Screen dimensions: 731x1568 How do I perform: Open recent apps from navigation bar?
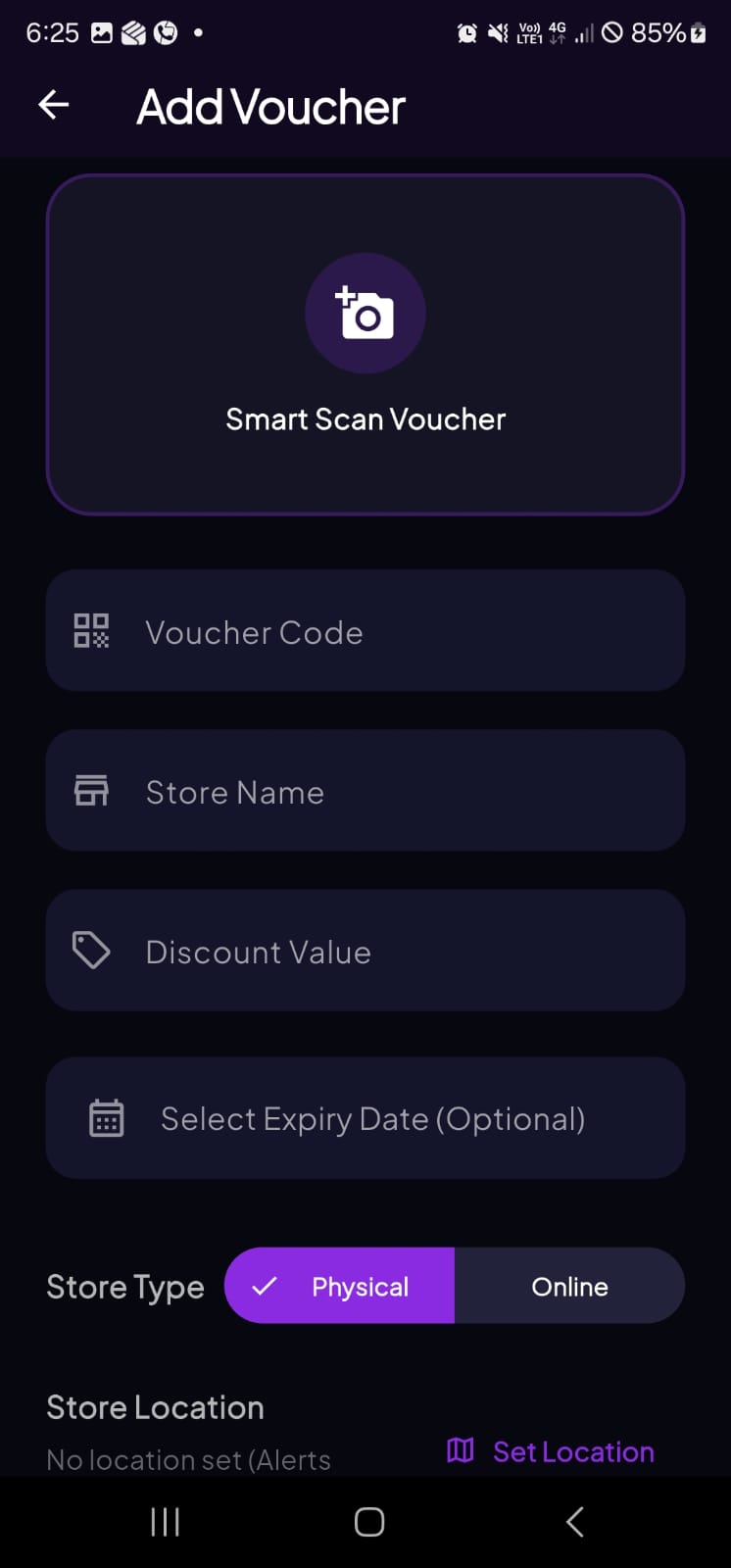point(165,1522)
